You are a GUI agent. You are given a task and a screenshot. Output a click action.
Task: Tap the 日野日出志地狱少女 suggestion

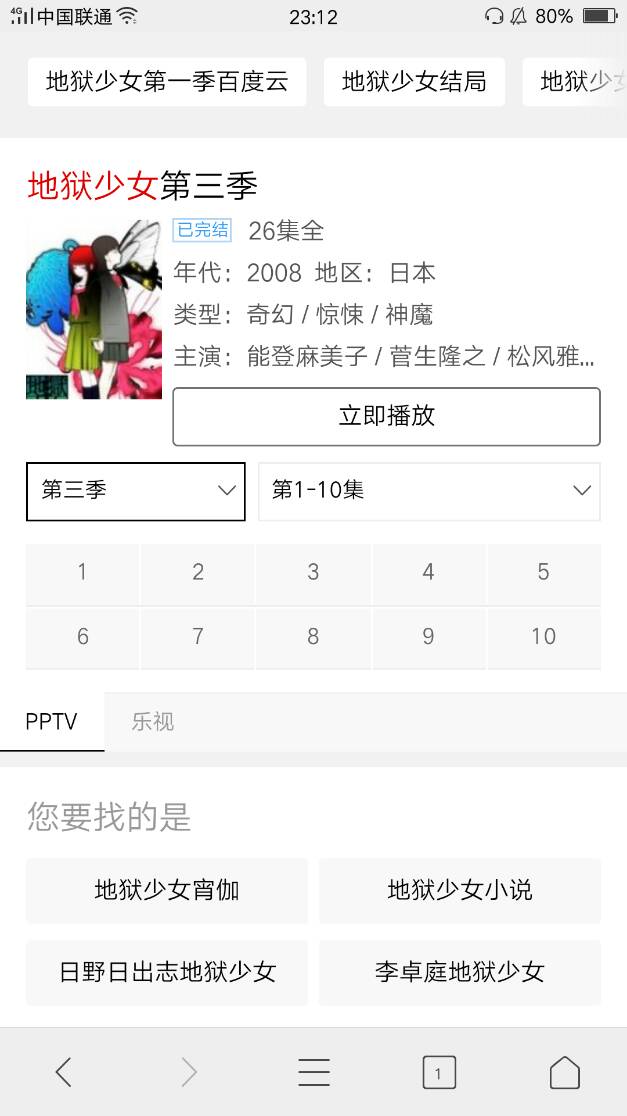coord(167,972)
